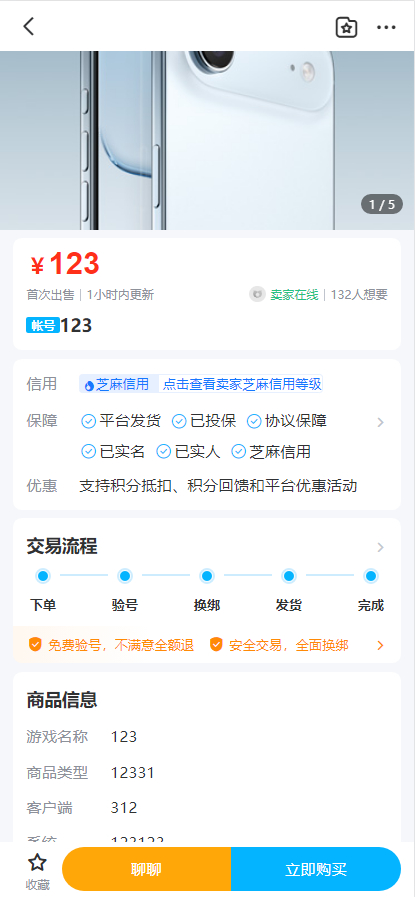415x897 pixels.
Task: Tap the star favorite icon in the header
Action: point(346,27)
